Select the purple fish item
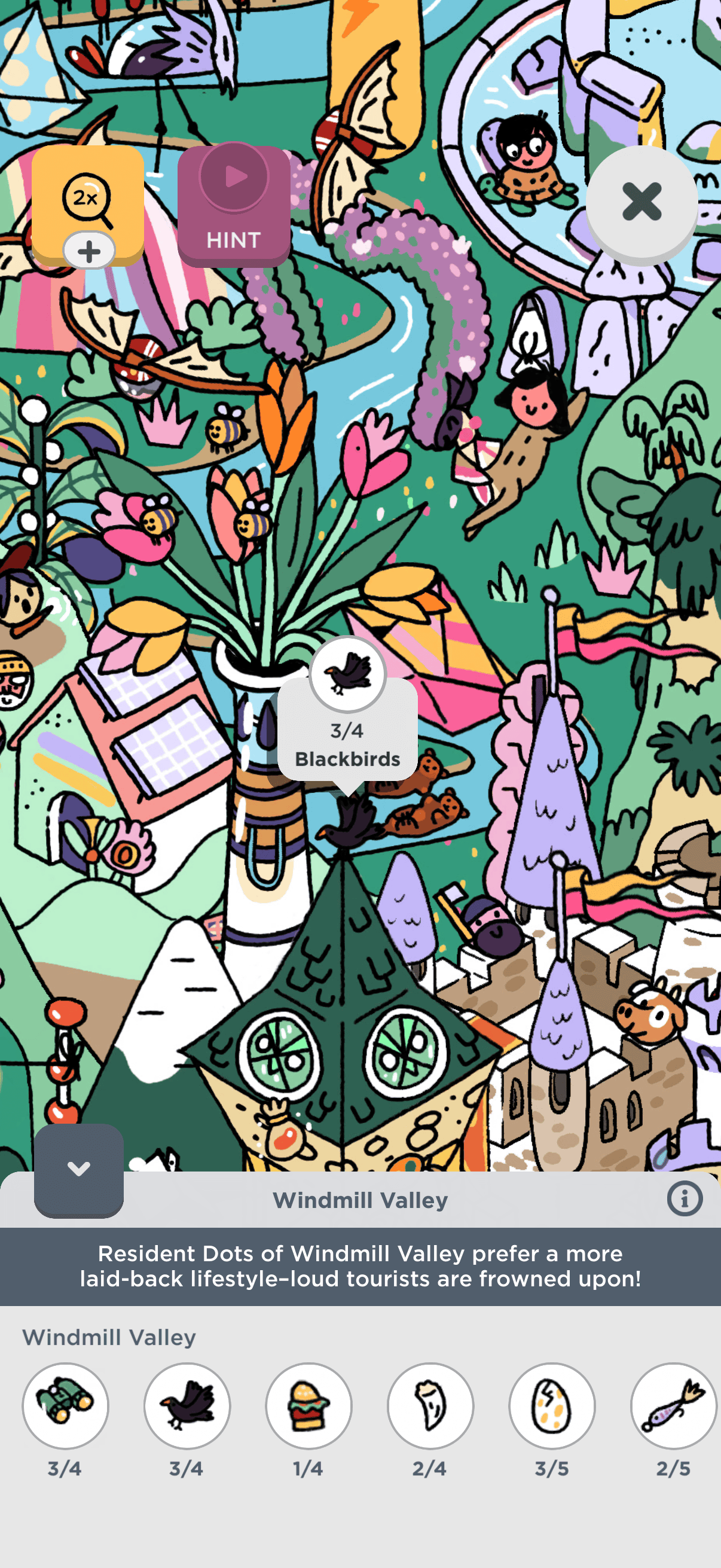This screenshot has height=1568, width=721. (674, 1405)
